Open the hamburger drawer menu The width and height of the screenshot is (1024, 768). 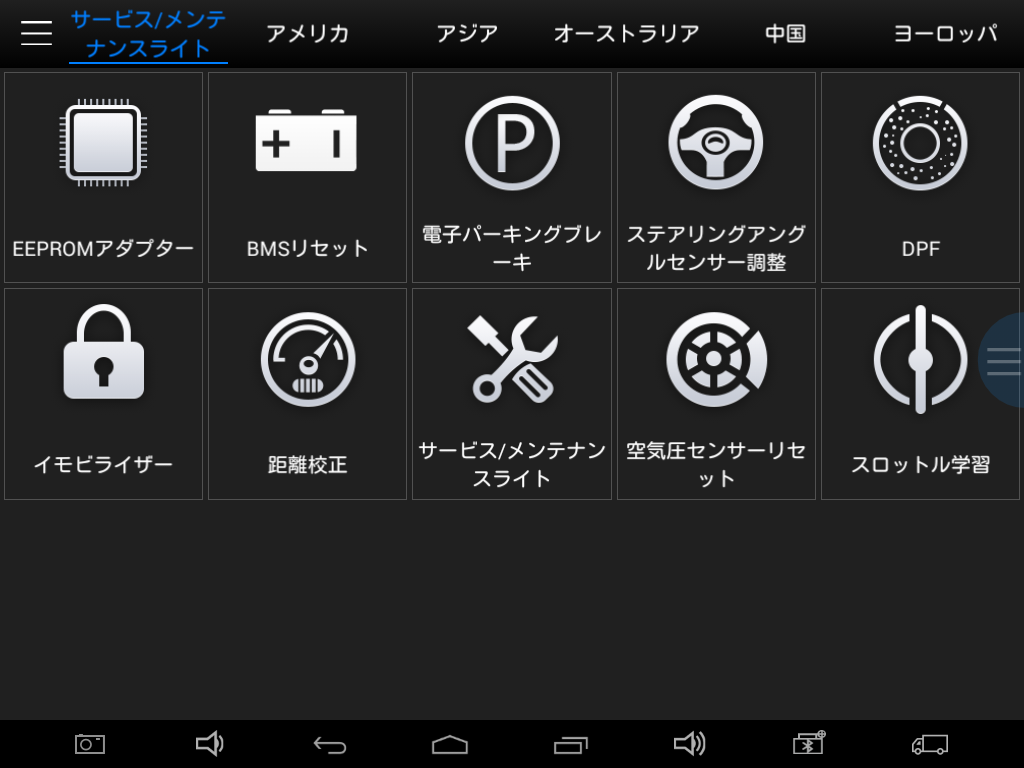click(x=36, y=33)
